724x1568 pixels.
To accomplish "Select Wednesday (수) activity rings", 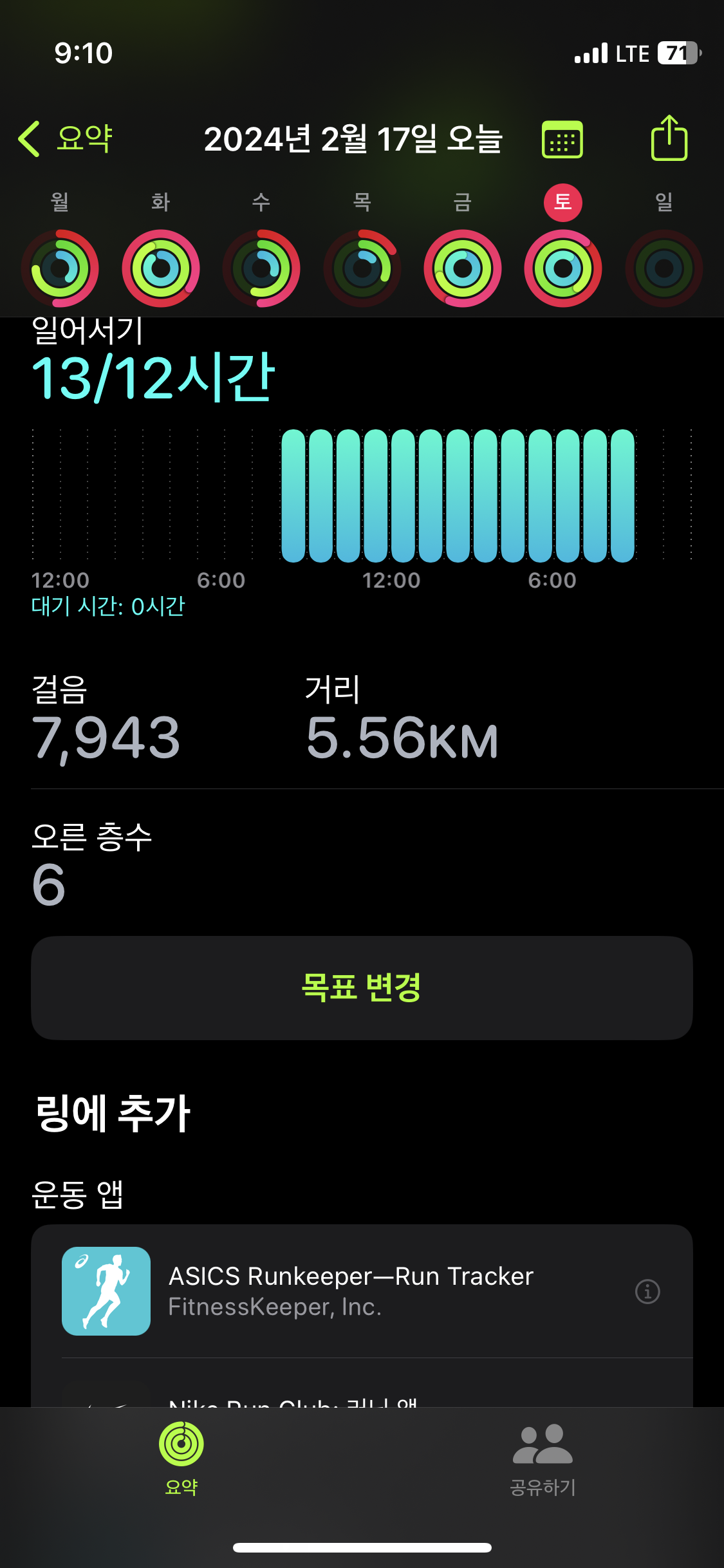I will click(x=261, y=268).
